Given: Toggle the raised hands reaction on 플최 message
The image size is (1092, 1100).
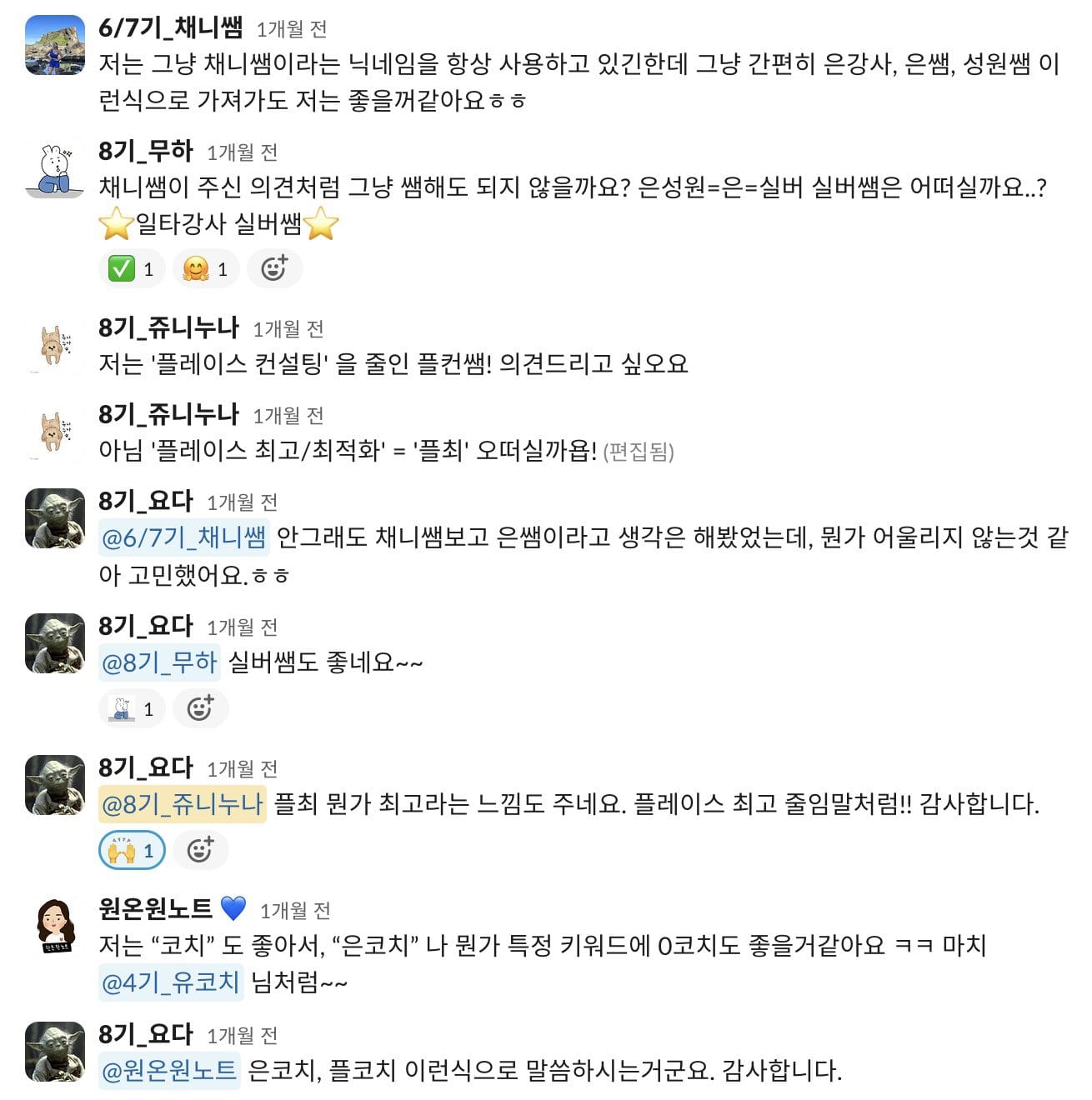Looking at the screenshot, I should 132,851.
